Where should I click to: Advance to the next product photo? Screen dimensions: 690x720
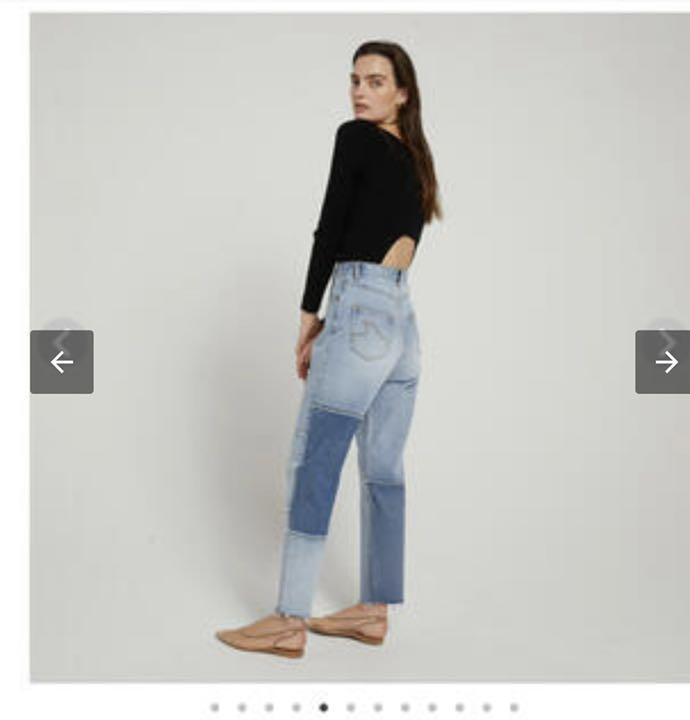pyautogui.click(x=664, y=362)
